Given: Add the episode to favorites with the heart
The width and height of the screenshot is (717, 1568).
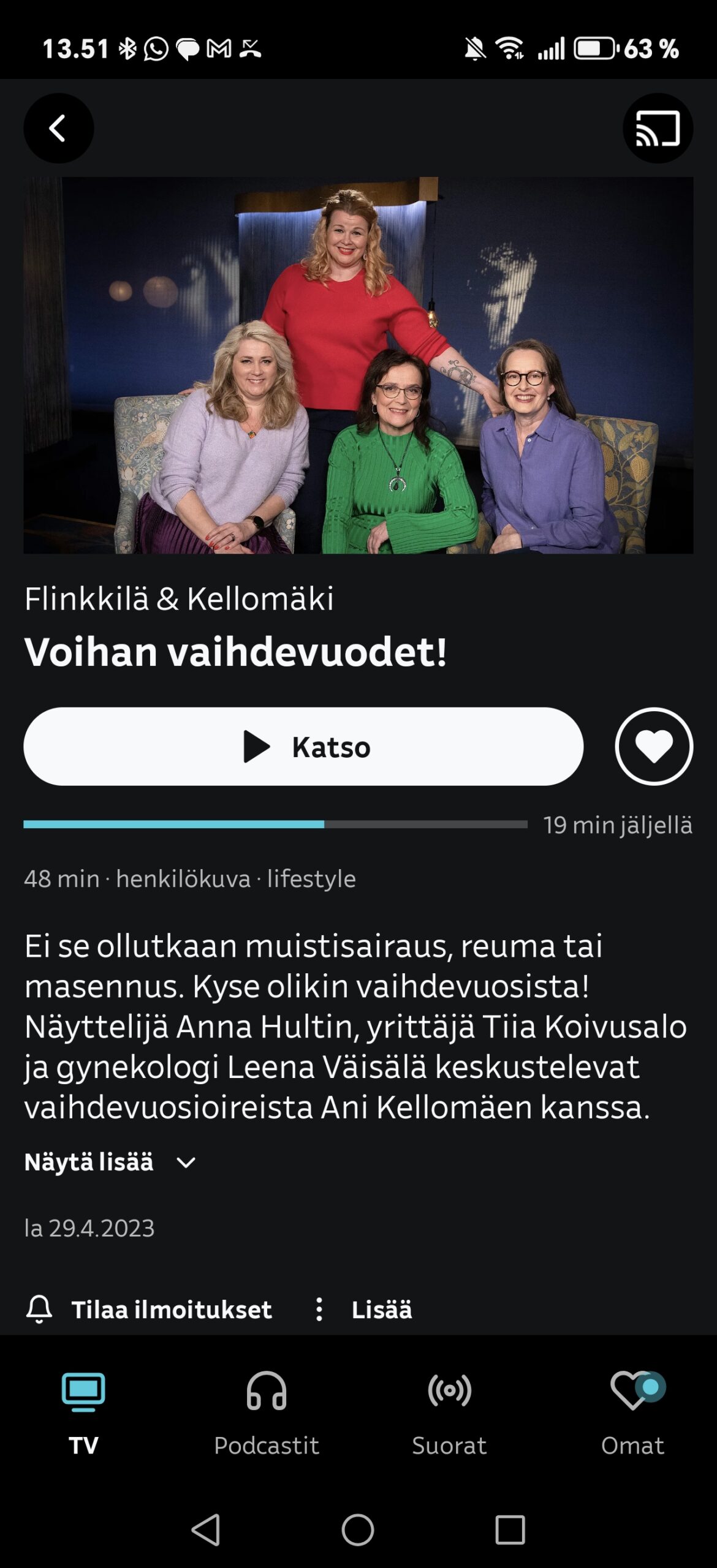Looking at the screenshot, I should (x=653, y=747).
